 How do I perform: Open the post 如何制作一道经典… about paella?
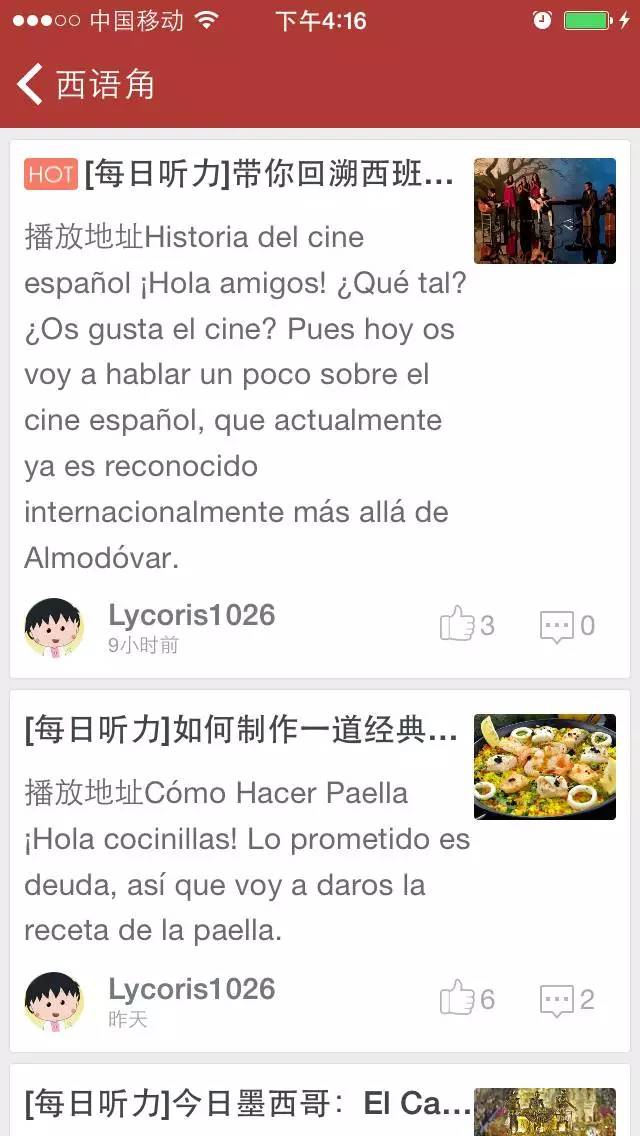(241, 731)
